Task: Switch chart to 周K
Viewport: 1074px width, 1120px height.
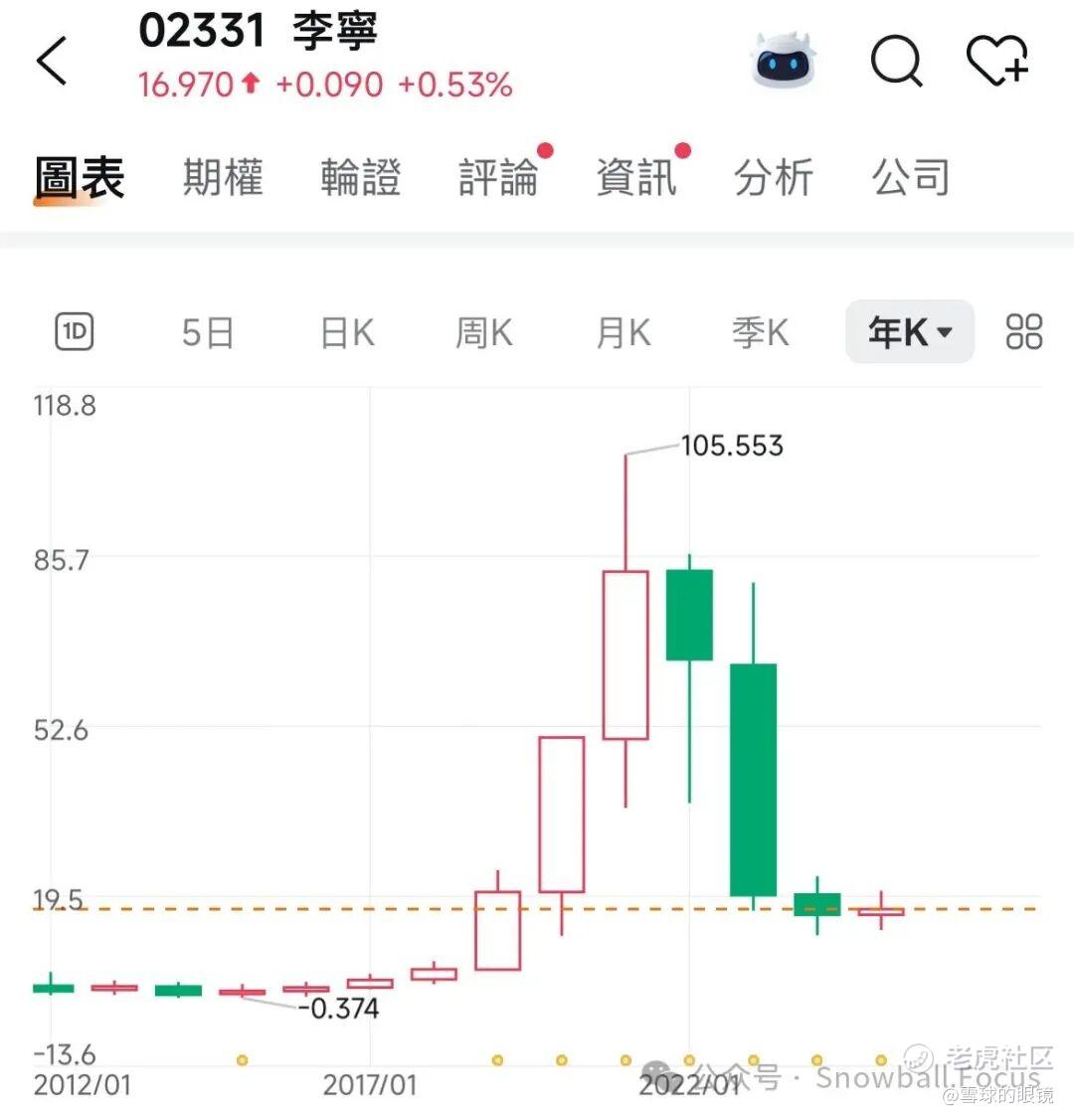Action: [484, 333]
